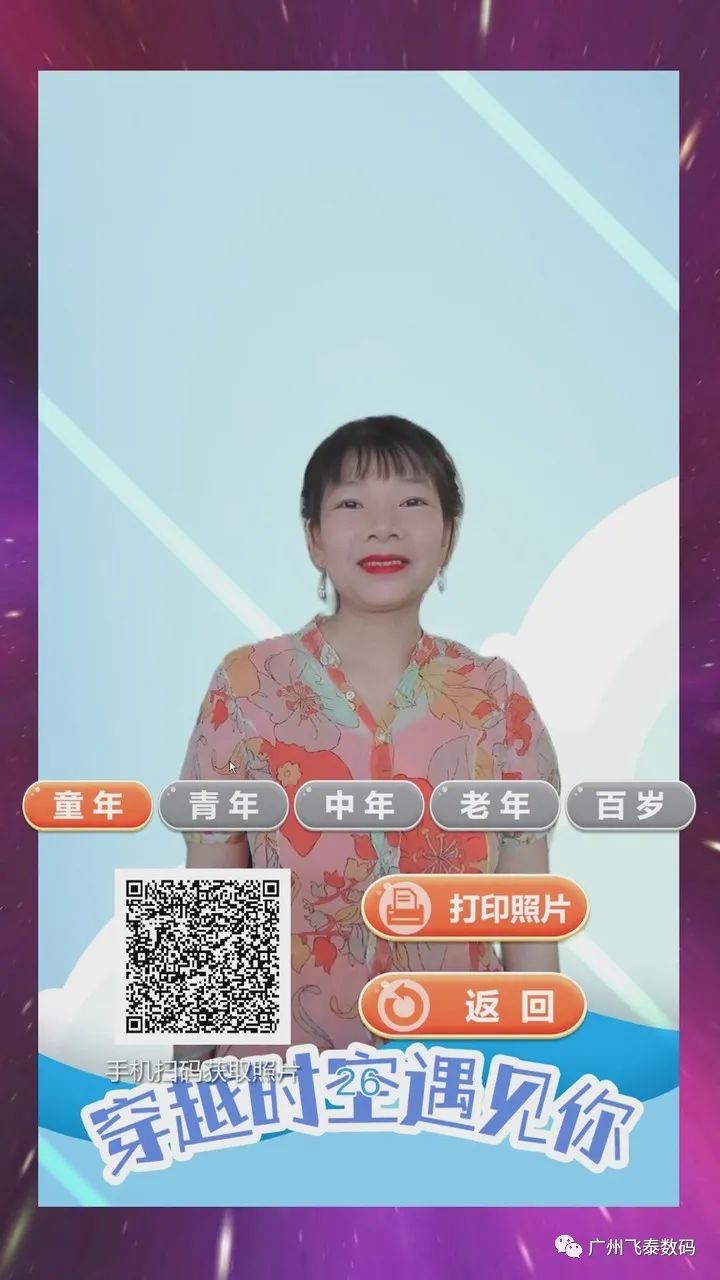Tap 打印照片 to print the photo

(x=475, y=908)
